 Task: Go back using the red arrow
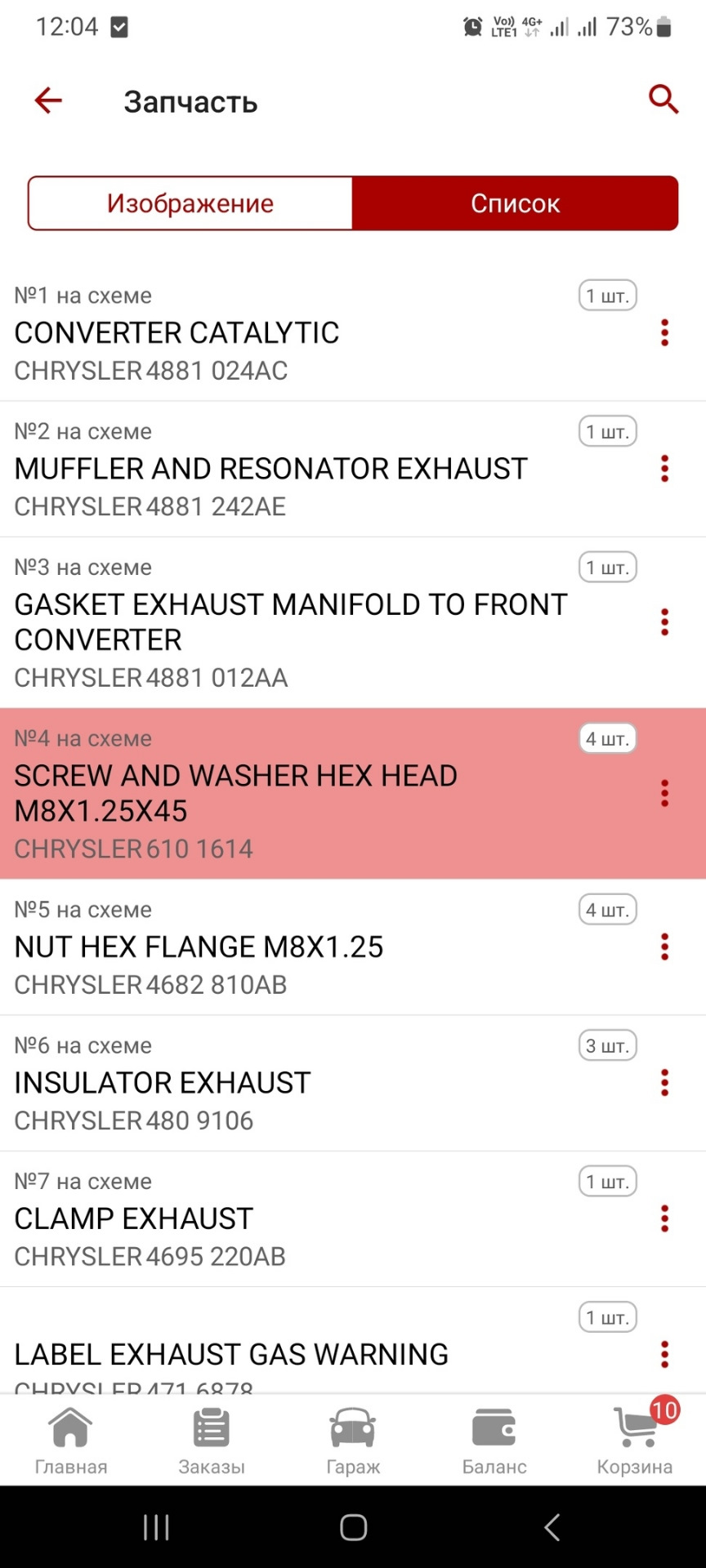point(48,100)
